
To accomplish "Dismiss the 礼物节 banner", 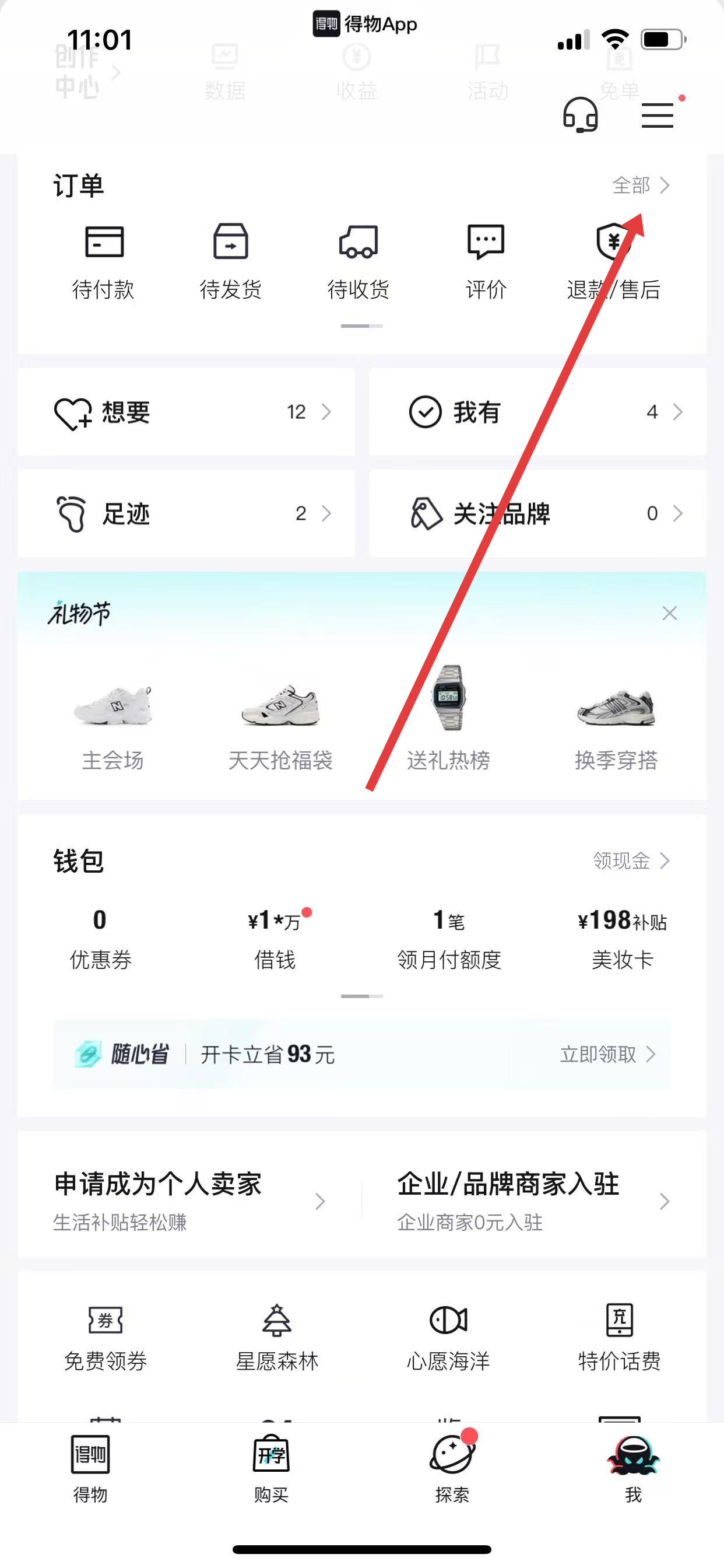I will (669, 613).
